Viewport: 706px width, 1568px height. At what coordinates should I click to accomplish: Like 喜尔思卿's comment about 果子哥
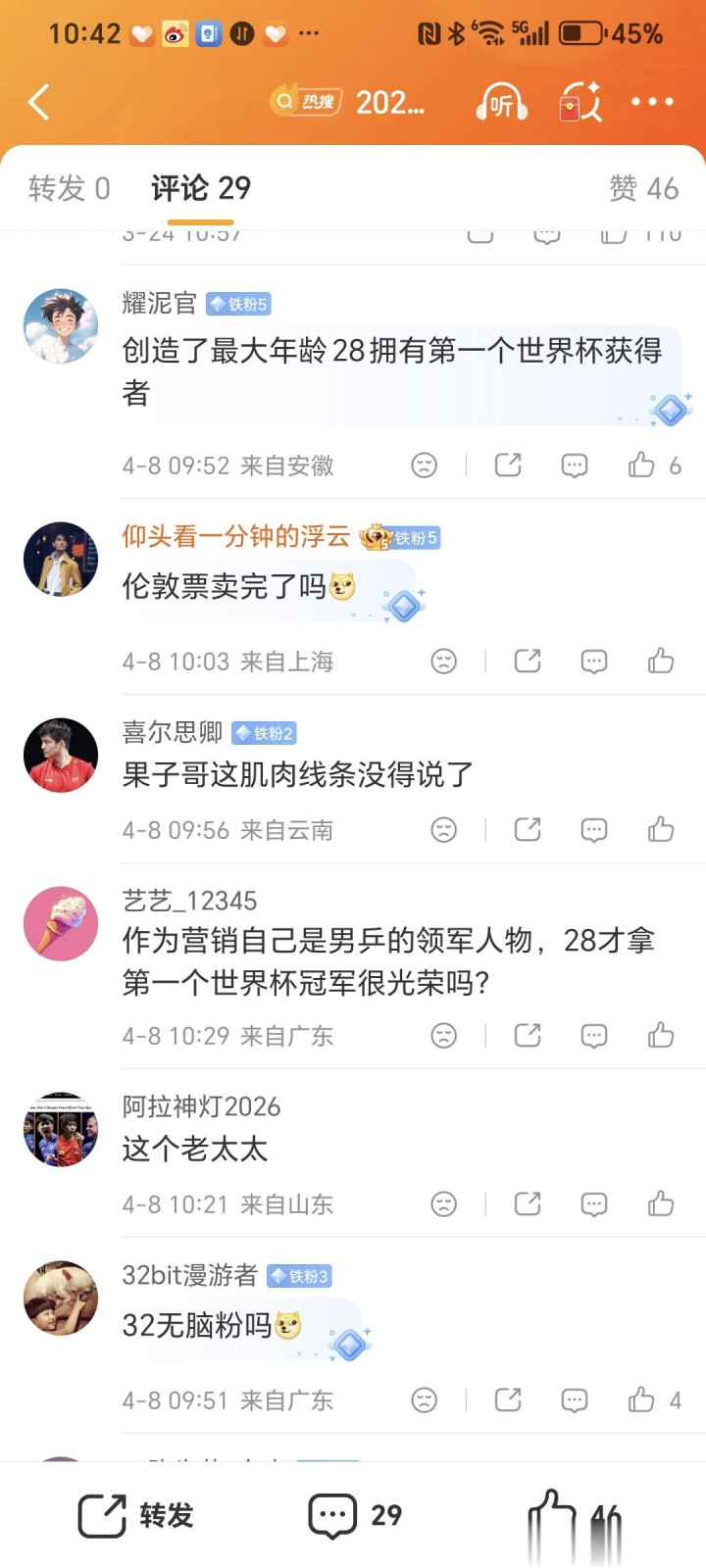pos(661,830)
